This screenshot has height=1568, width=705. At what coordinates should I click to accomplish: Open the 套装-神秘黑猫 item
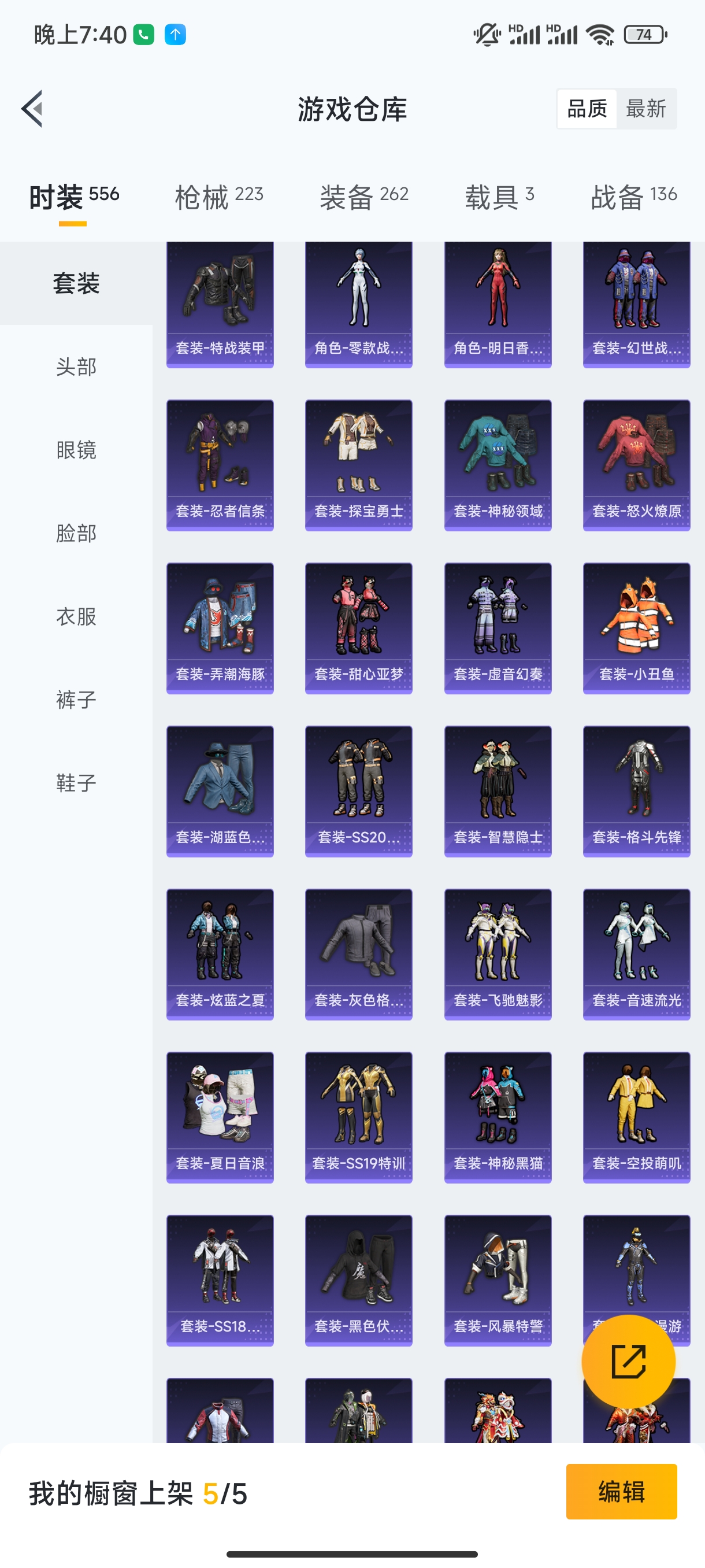pyautogui.click(x=498, y=1118)
